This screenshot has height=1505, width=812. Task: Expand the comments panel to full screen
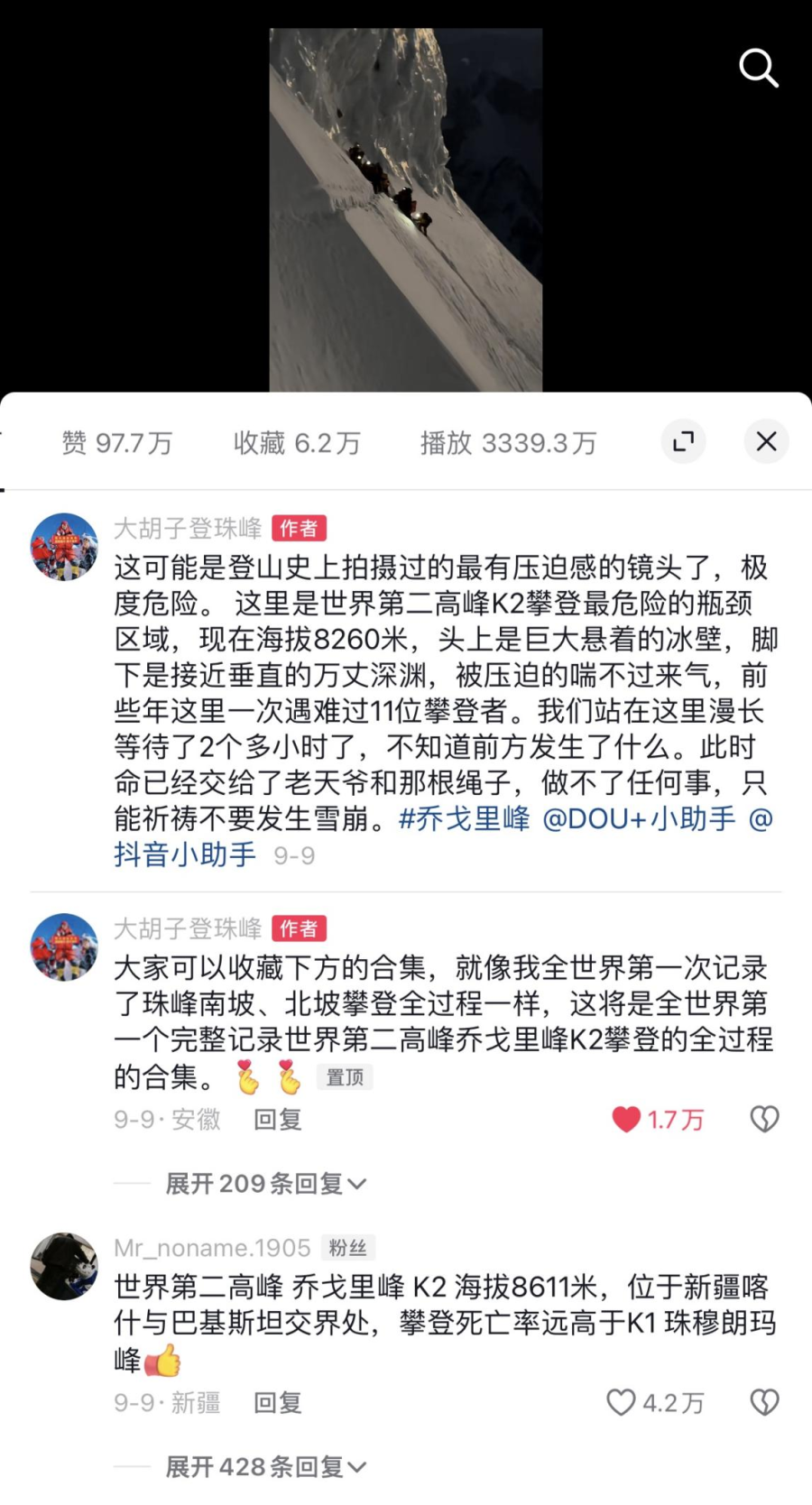pyautogui.click(x=684, y=441)
